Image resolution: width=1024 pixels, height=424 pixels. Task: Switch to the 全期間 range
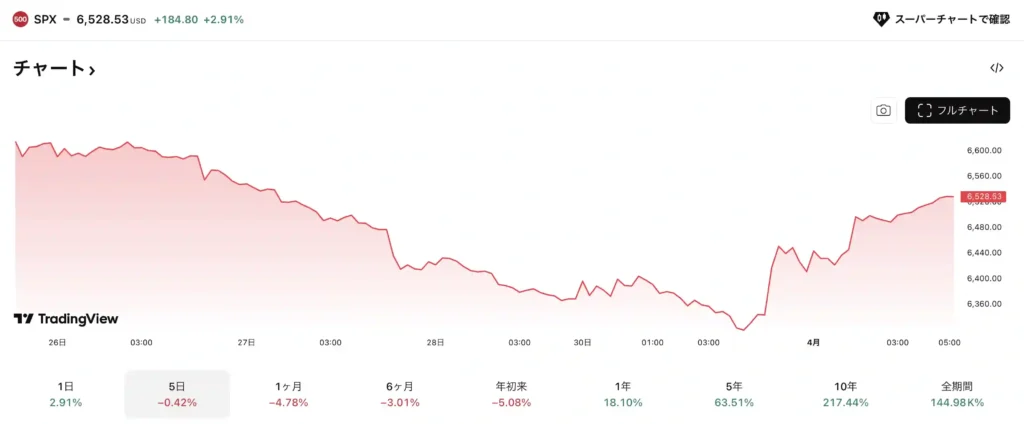pos(957,394)
